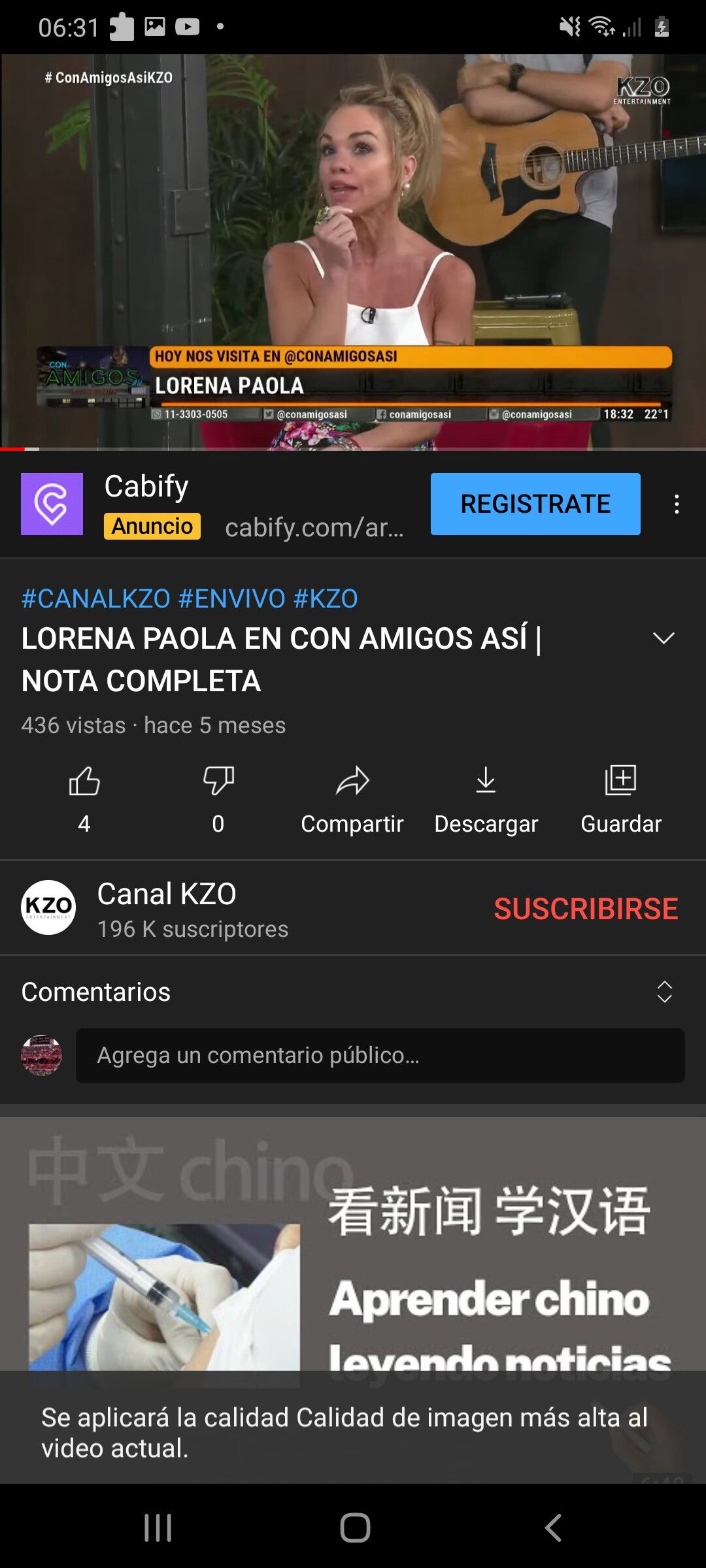The width and height of the screenshot is (706, 1568).
Task: Go back using the system back button
Action: click(553, 1527)
